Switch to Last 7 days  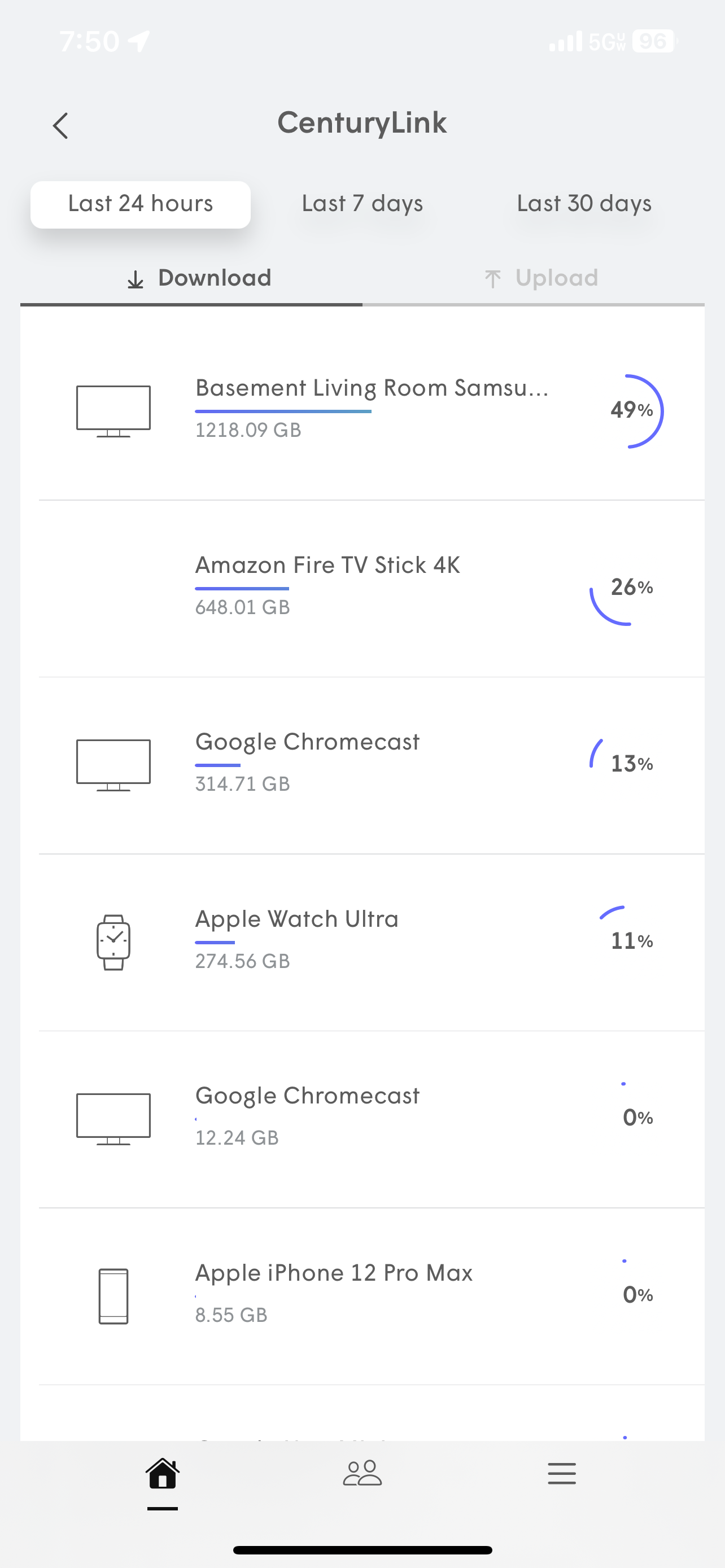(362, 204)
